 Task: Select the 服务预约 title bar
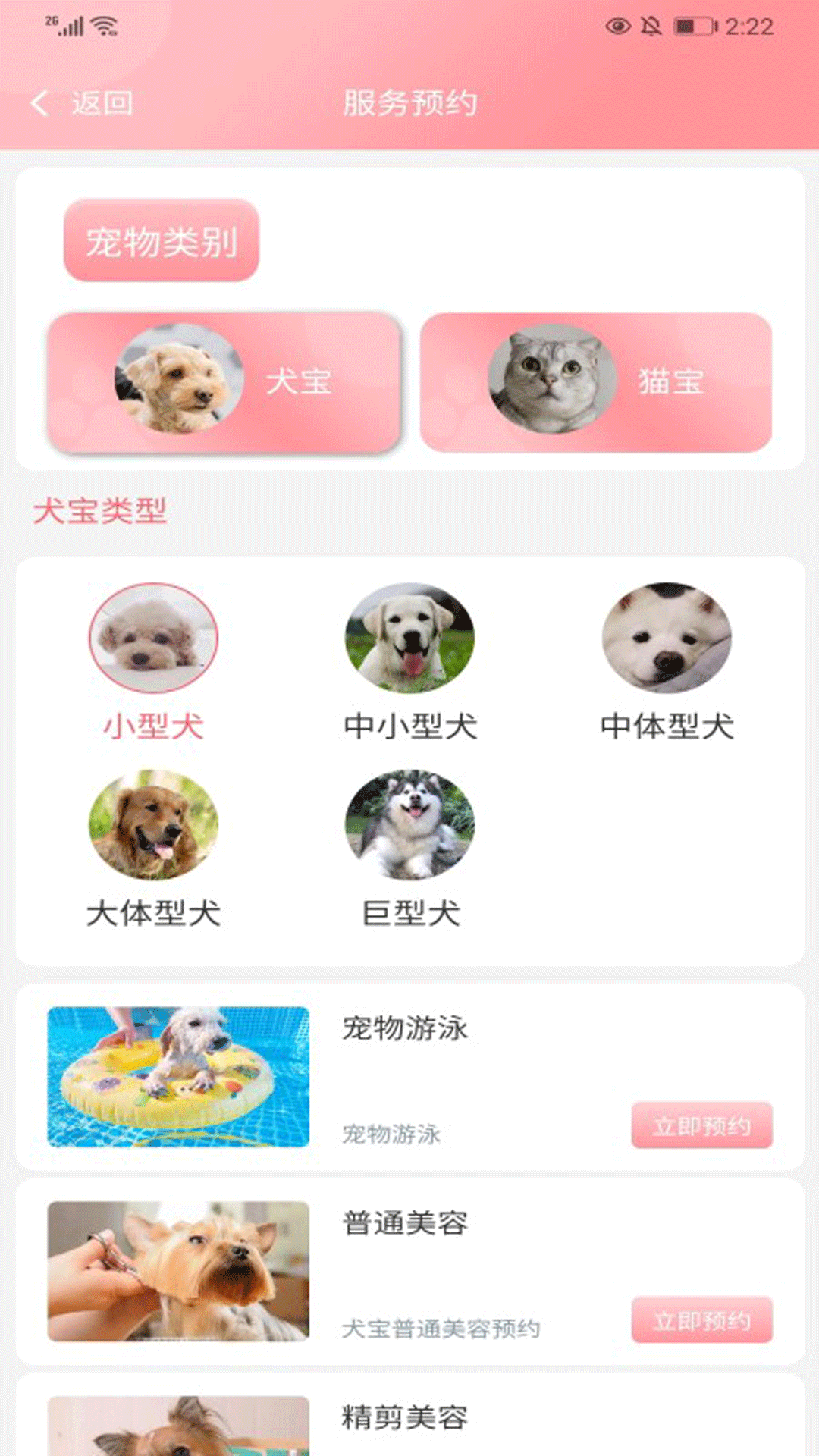click(409, 104)
